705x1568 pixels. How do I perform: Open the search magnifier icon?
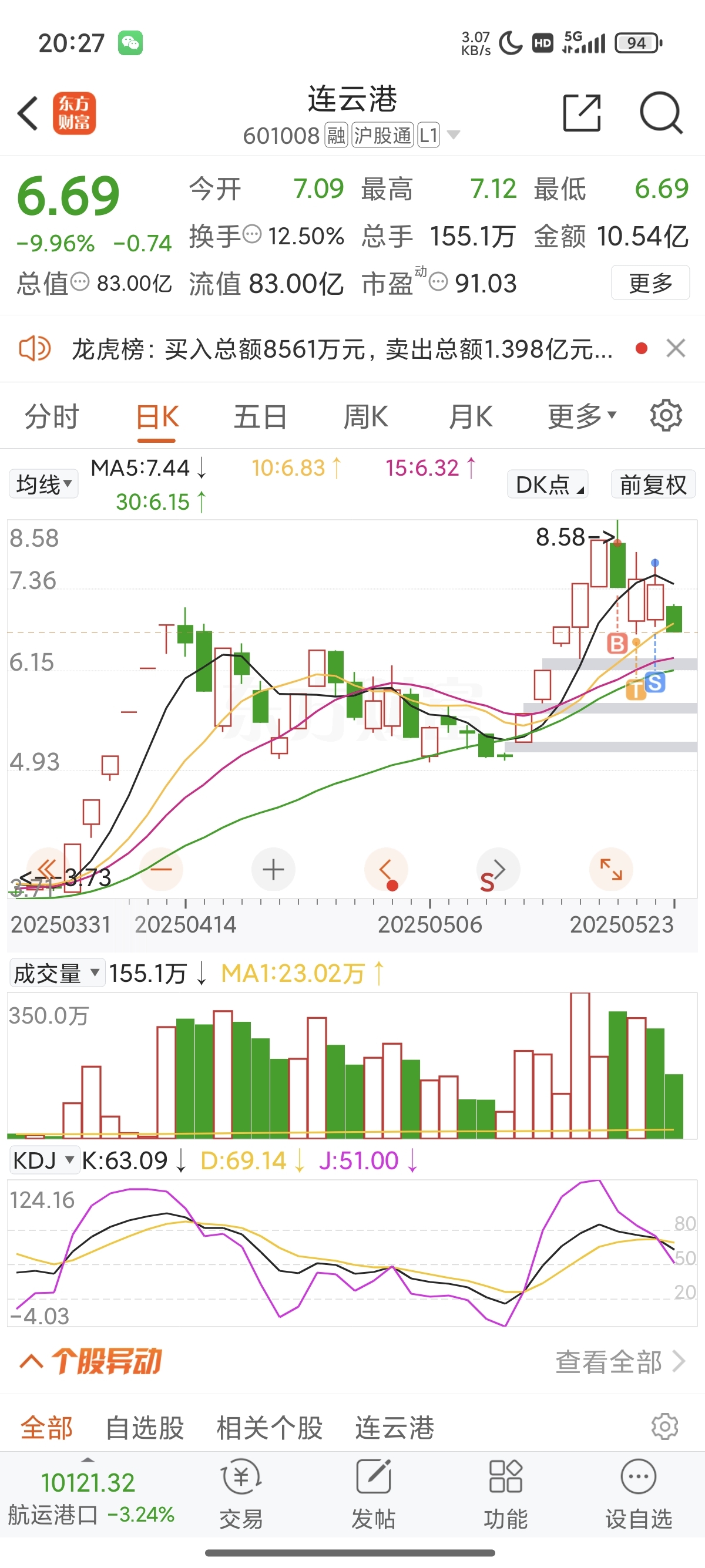click(661, 113)
